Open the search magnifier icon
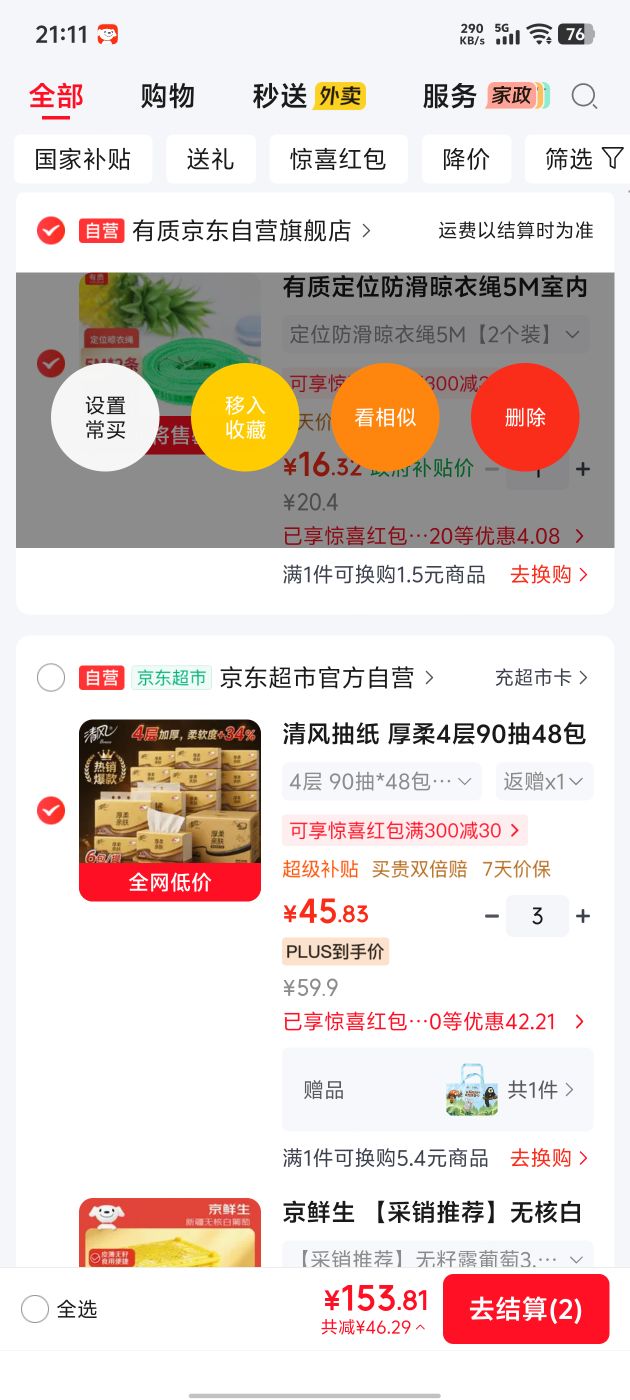The image size is (630, 1400). (x=584, y=96)
